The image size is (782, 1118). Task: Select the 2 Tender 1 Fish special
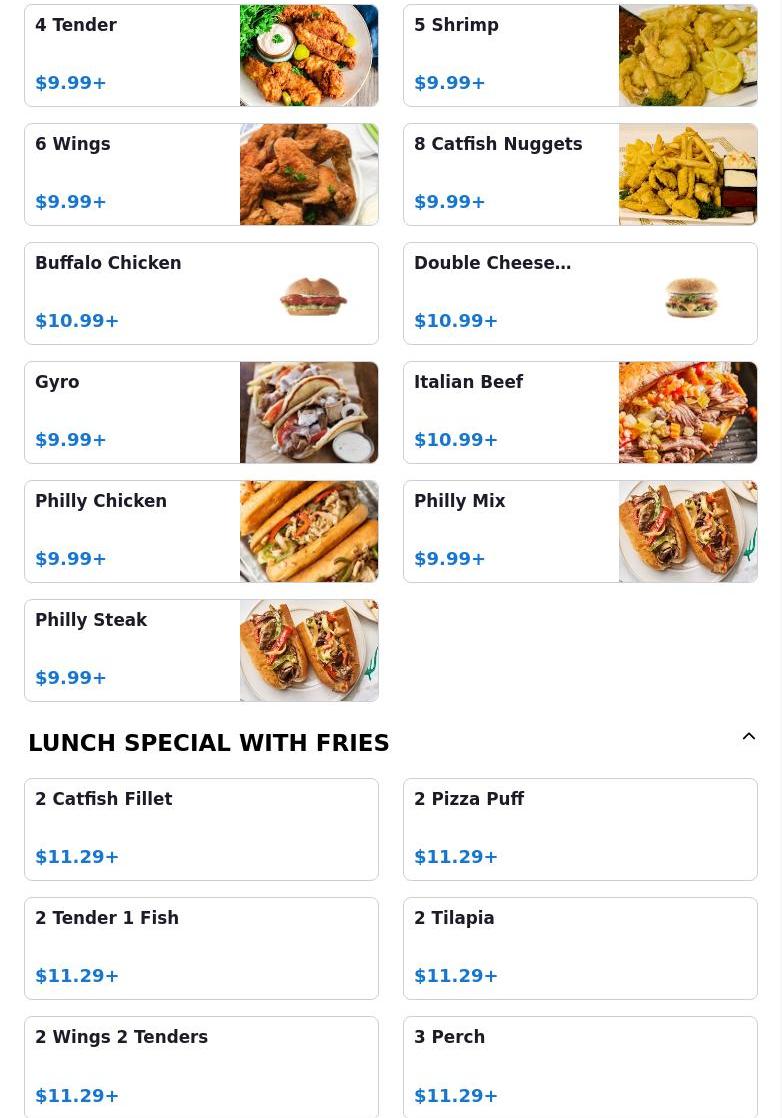coord(201,948)
